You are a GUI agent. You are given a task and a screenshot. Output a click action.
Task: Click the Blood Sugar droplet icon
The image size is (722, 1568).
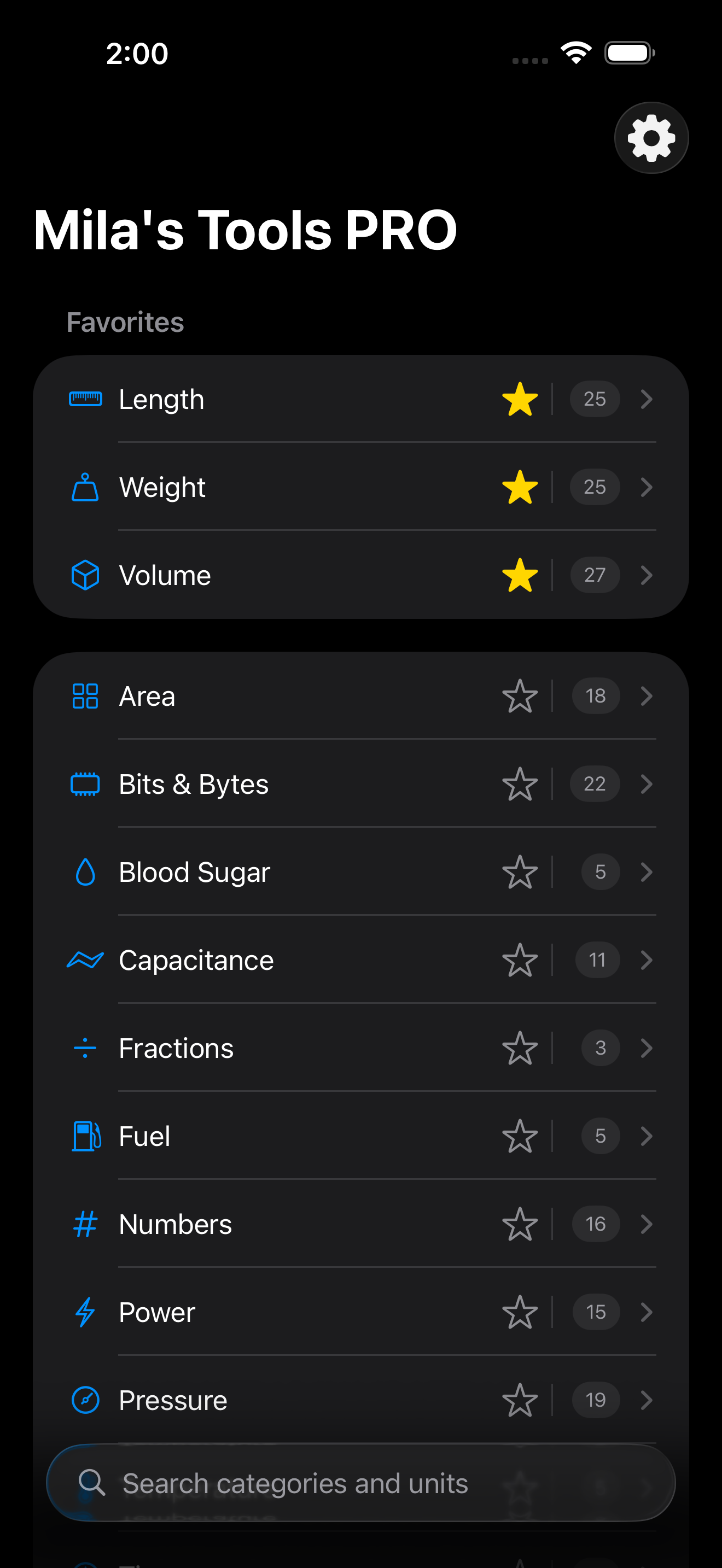coord(85,871)
